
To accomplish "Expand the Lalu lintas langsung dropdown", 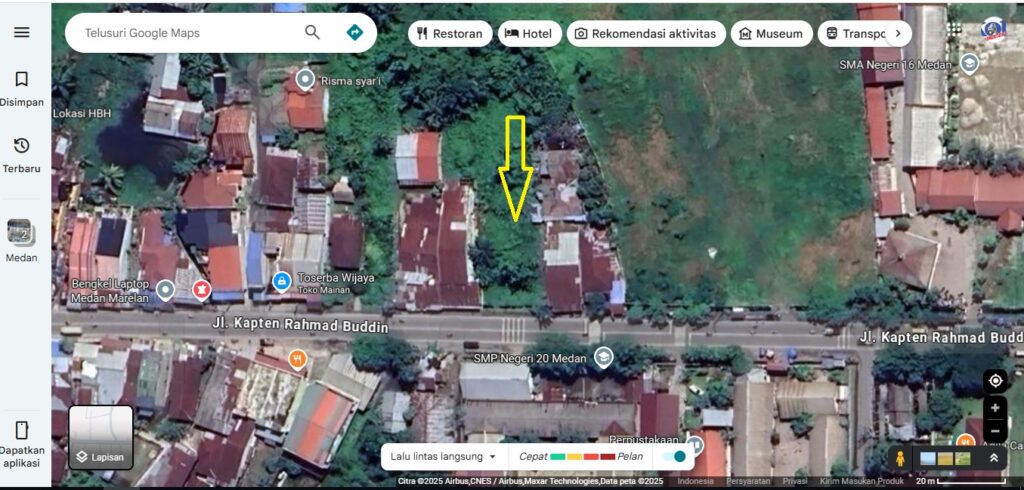I will [443, 456].
